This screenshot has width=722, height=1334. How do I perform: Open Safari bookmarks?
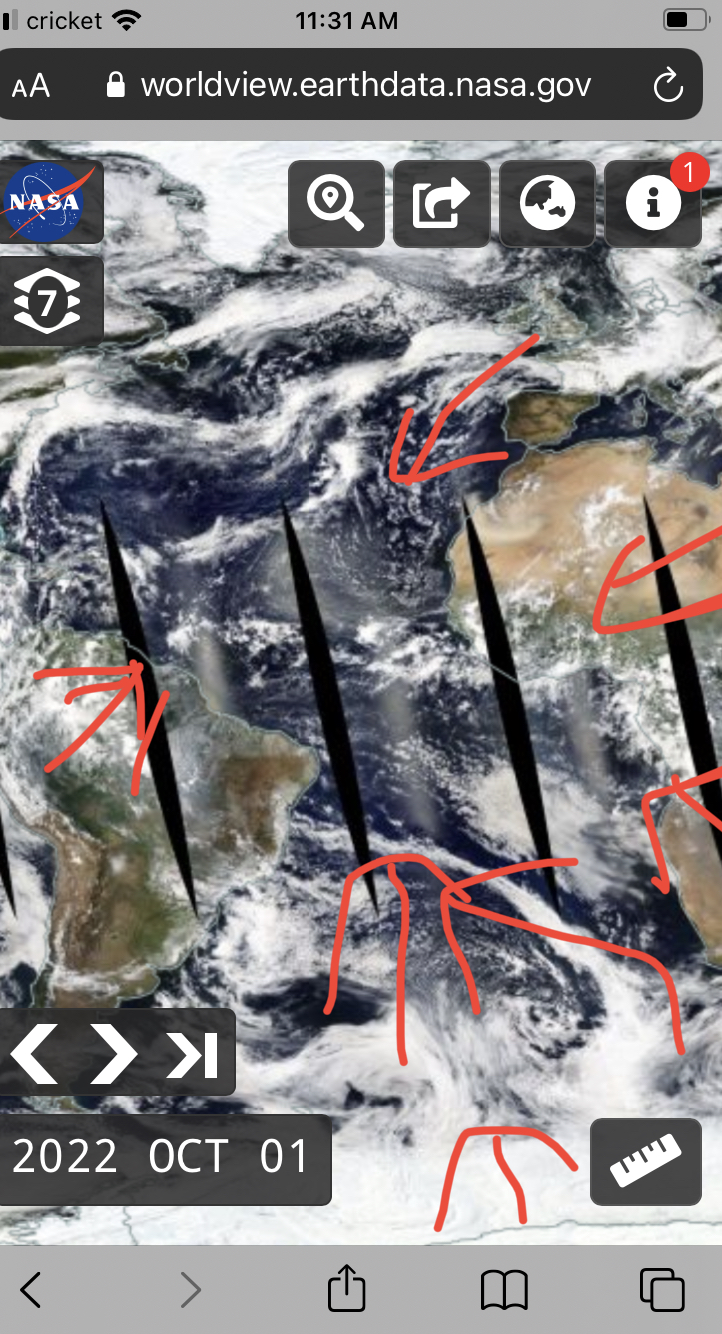504,1290
